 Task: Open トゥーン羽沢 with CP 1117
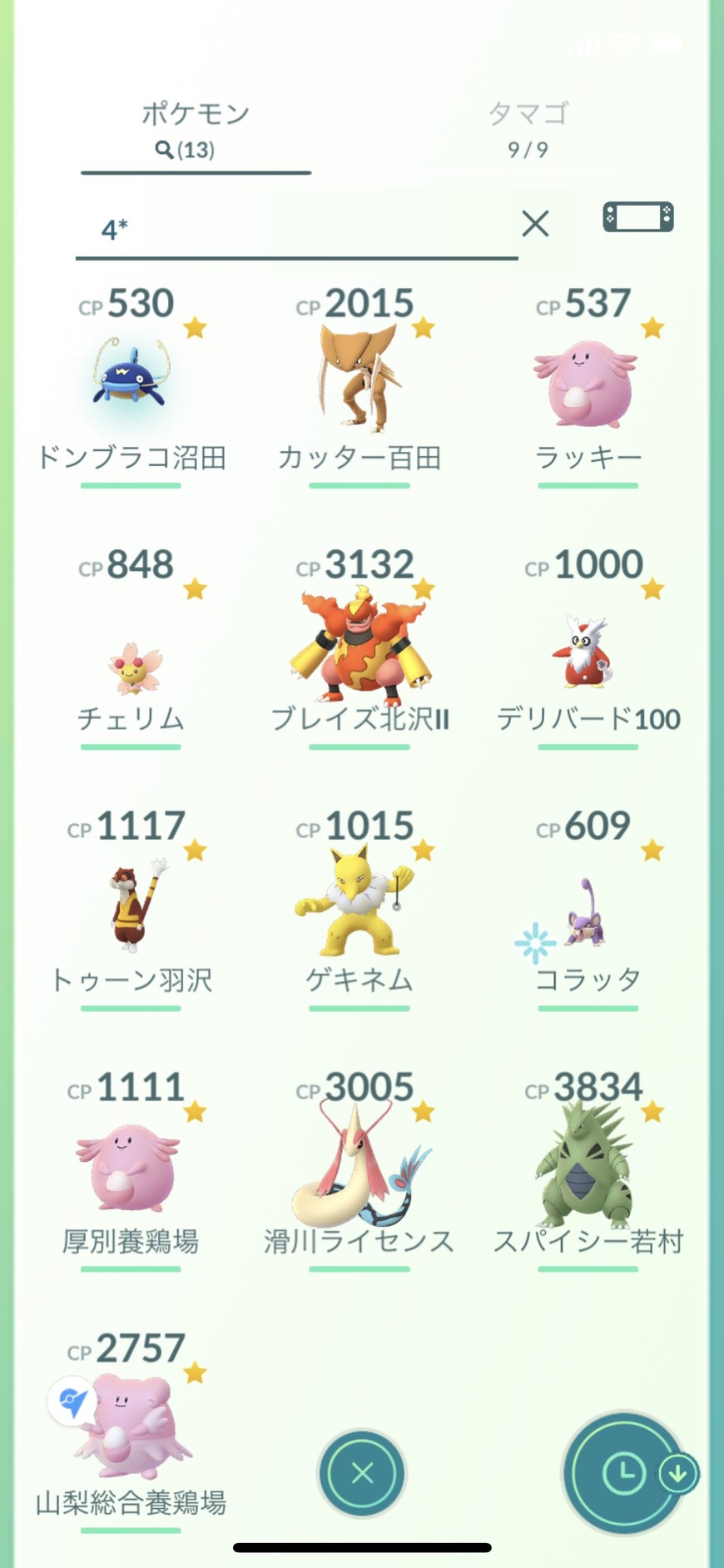131,909
